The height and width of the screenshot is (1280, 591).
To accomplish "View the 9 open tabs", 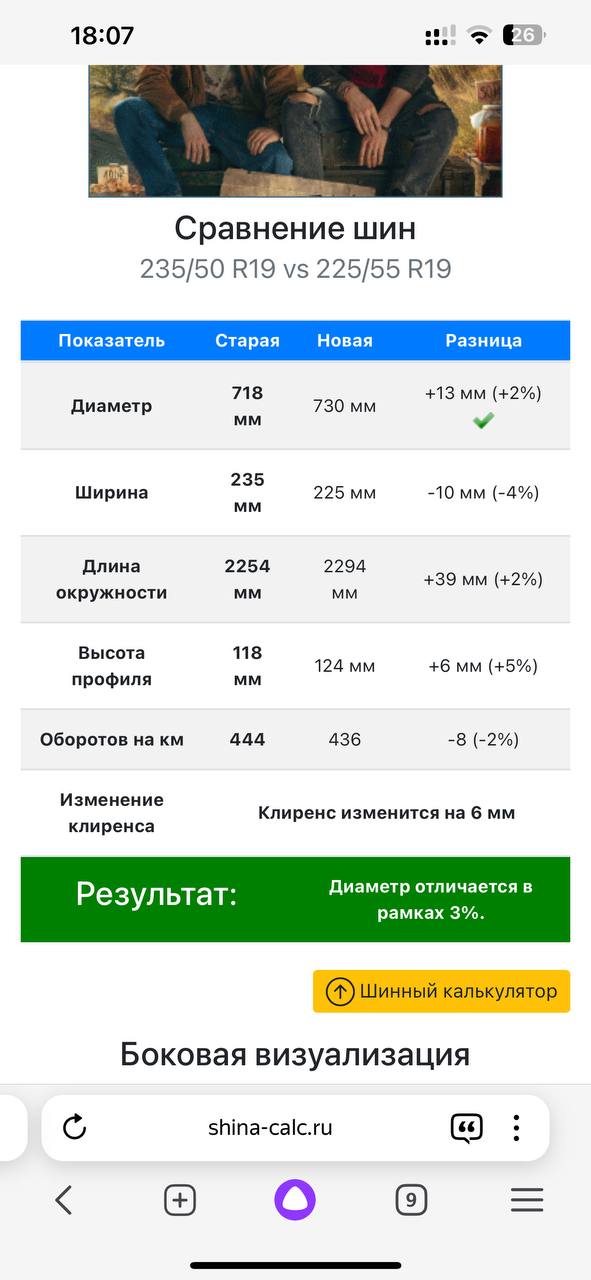I will pyautogui.click(x=411, y=1200).
